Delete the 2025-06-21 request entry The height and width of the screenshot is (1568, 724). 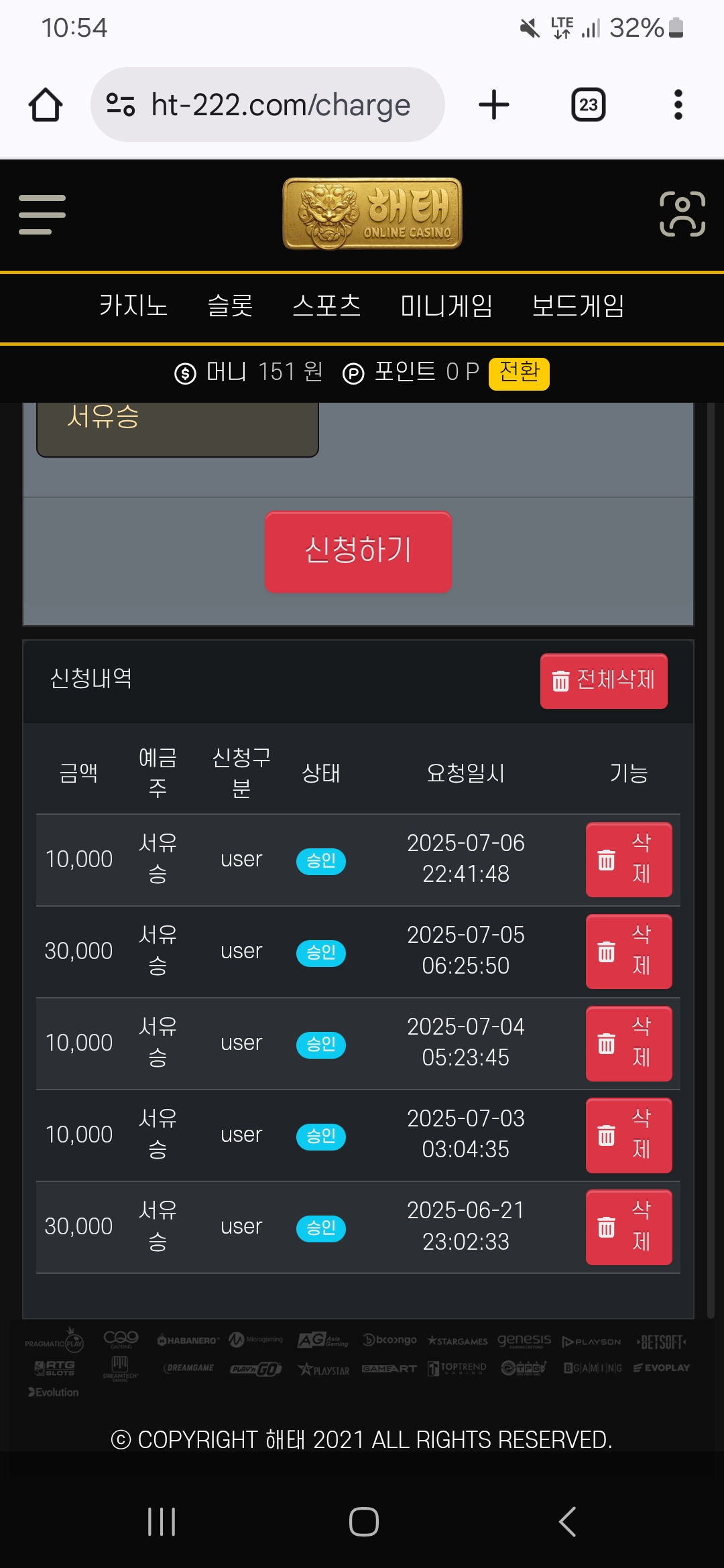[629, 1227]
